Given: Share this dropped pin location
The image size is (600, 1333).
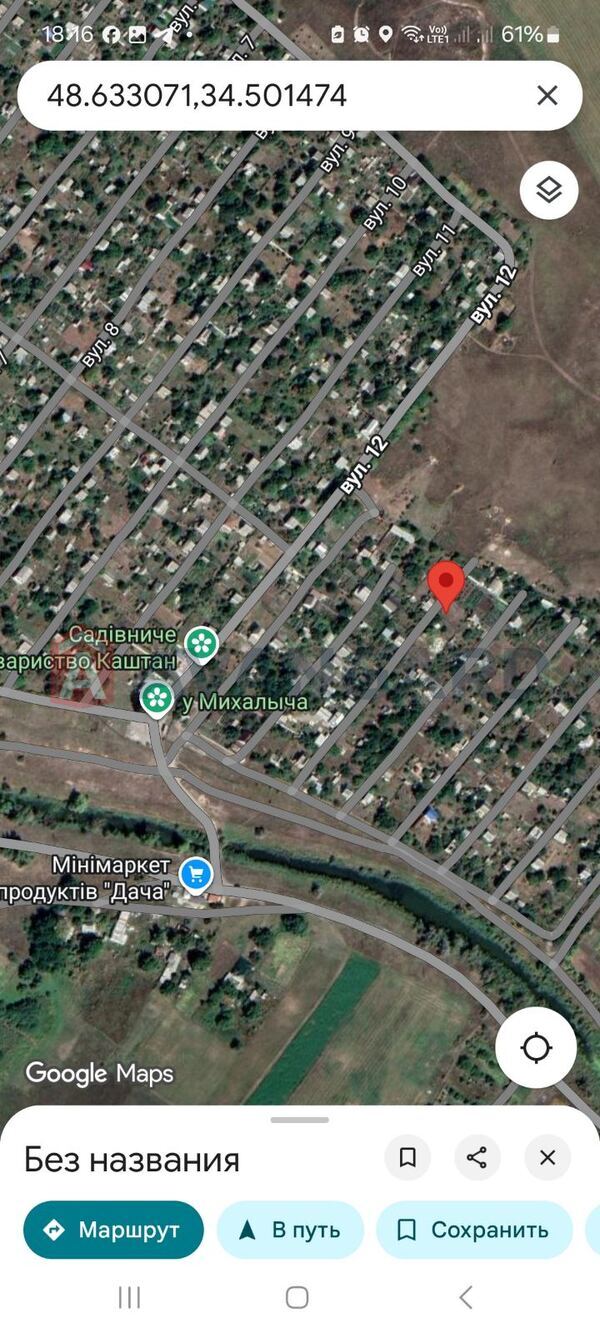Looking at the screenshot, I should point(477,1158).
